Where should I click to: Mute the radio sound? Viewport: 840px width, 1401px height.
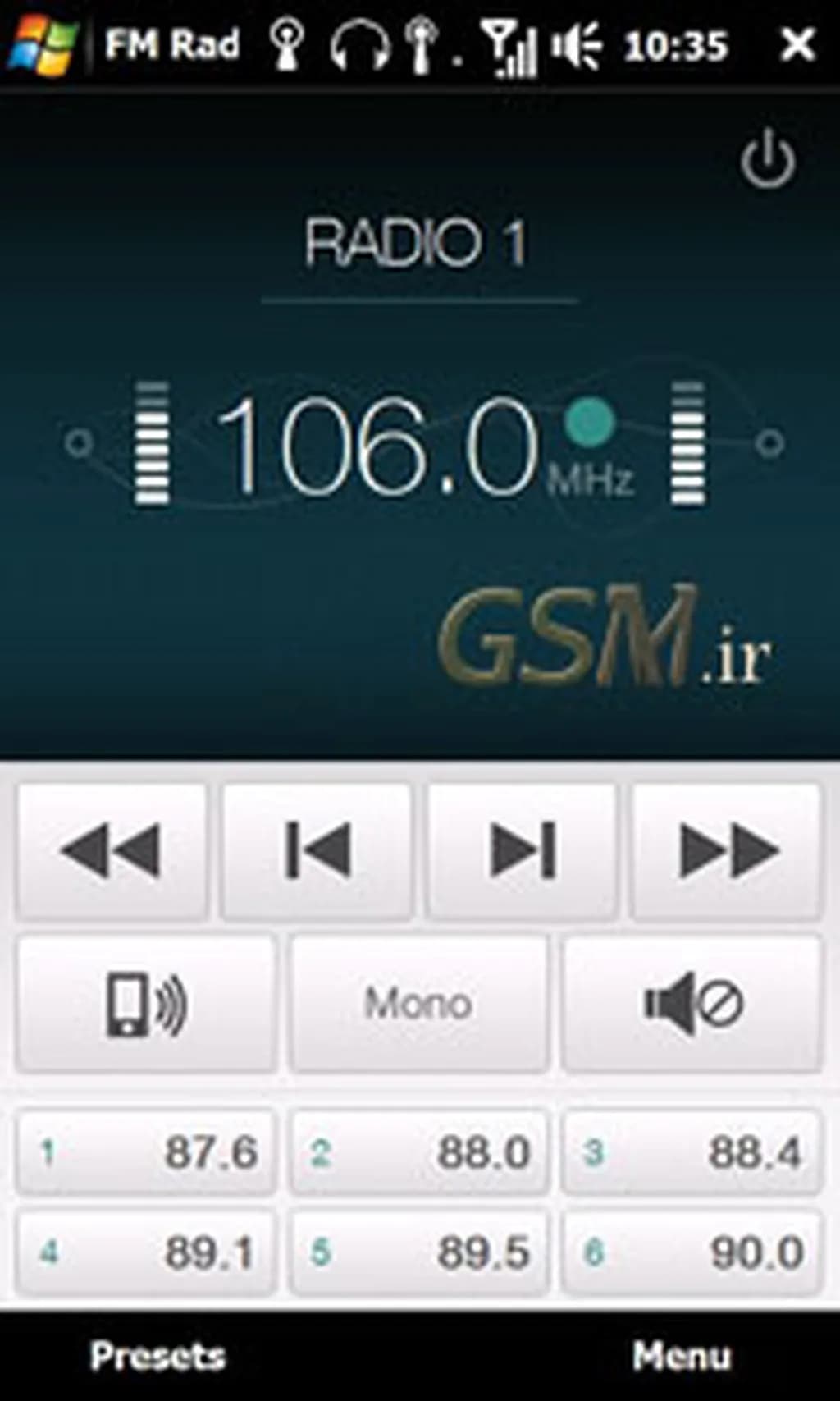coord(692,1003)
